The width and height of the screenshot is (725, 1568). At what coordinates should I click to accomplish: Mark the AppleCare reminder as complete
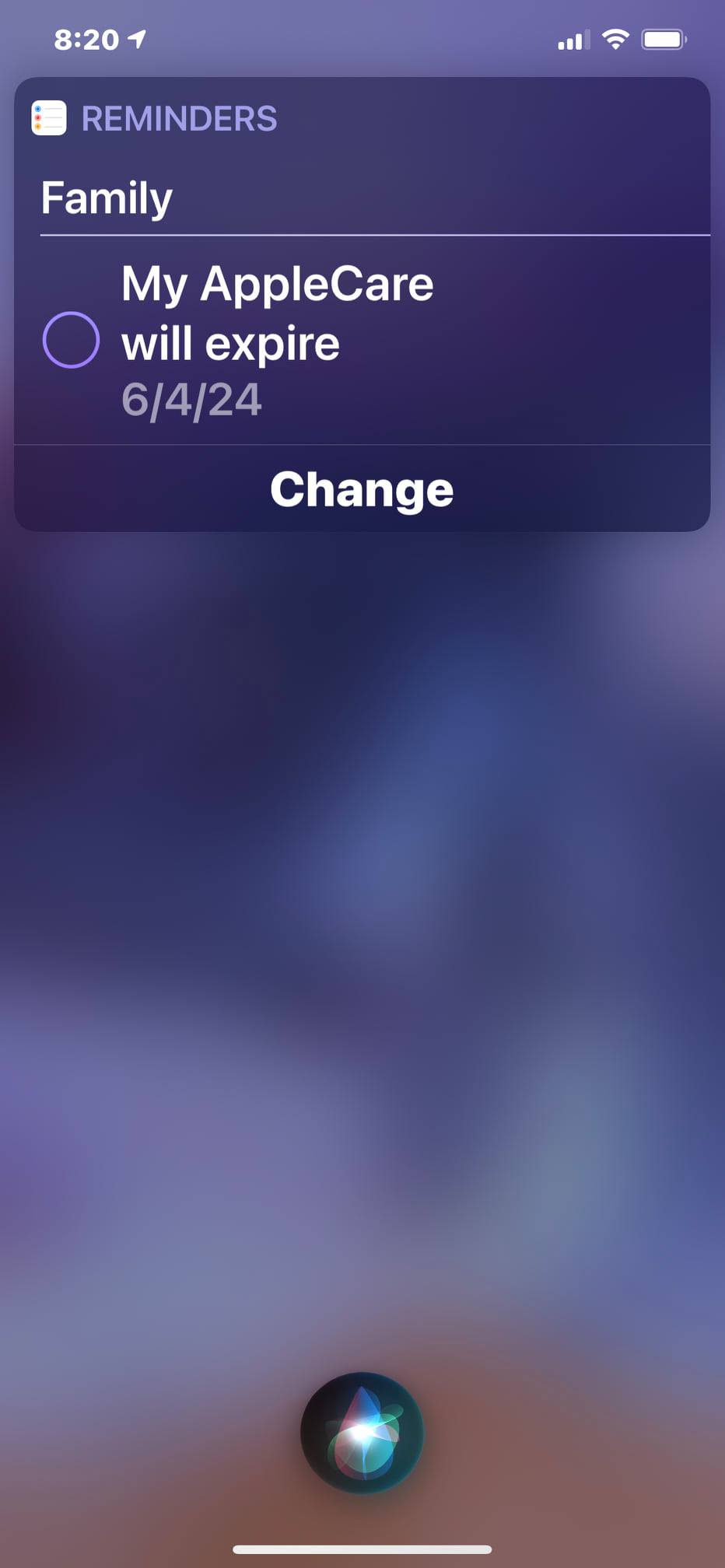pos(71,340)
